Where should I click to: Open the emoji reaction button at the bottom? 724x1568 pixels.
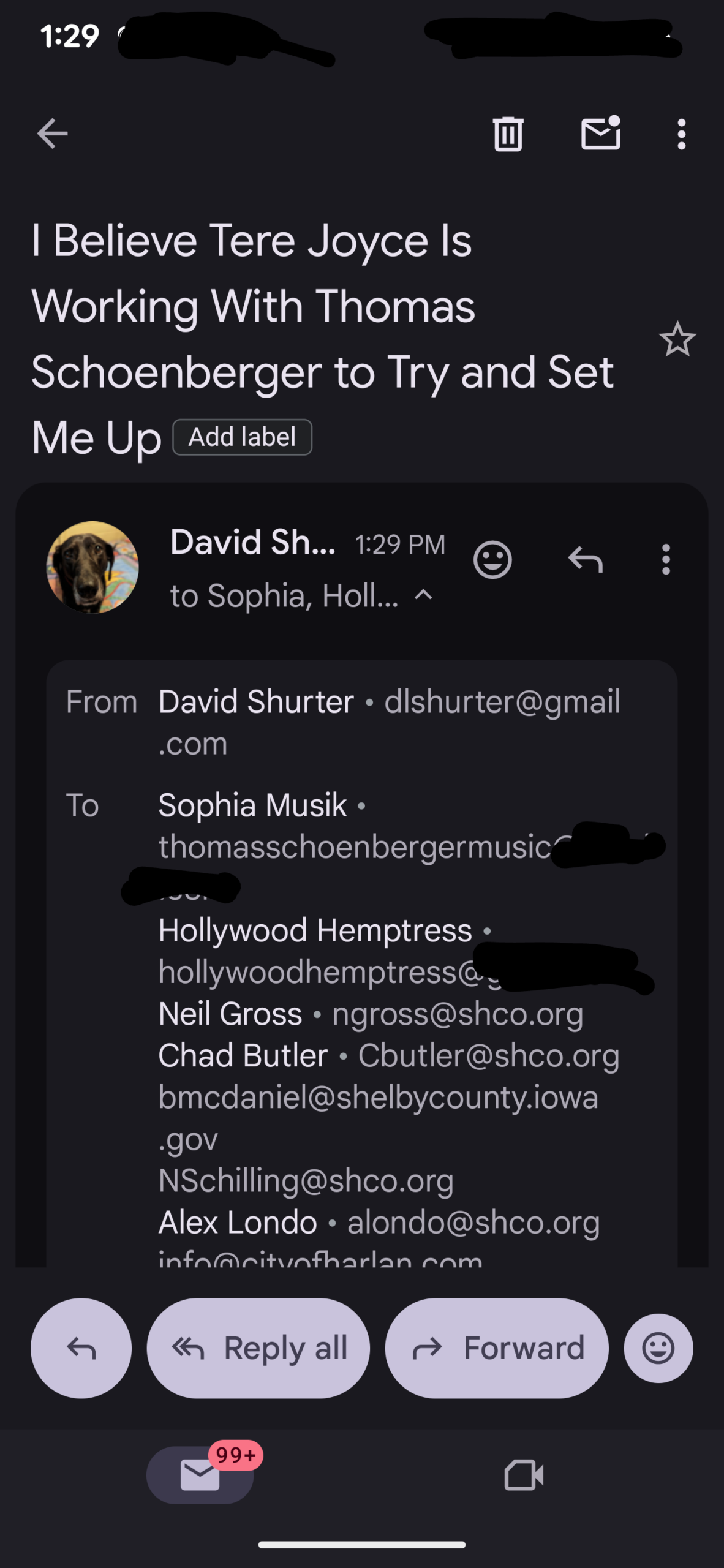tap(658, 1348)
